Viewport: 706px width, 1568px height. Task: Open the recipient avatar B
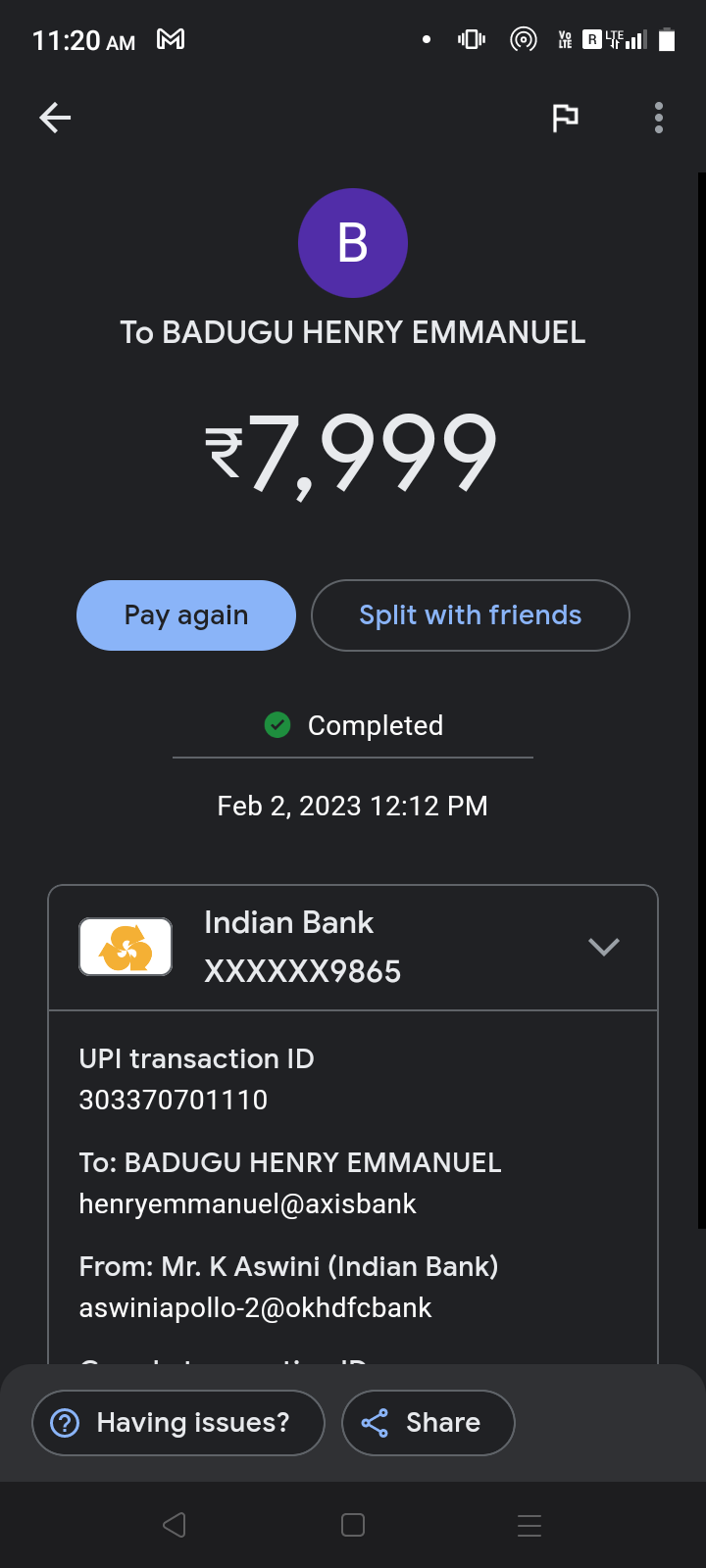tap(353, 243)
